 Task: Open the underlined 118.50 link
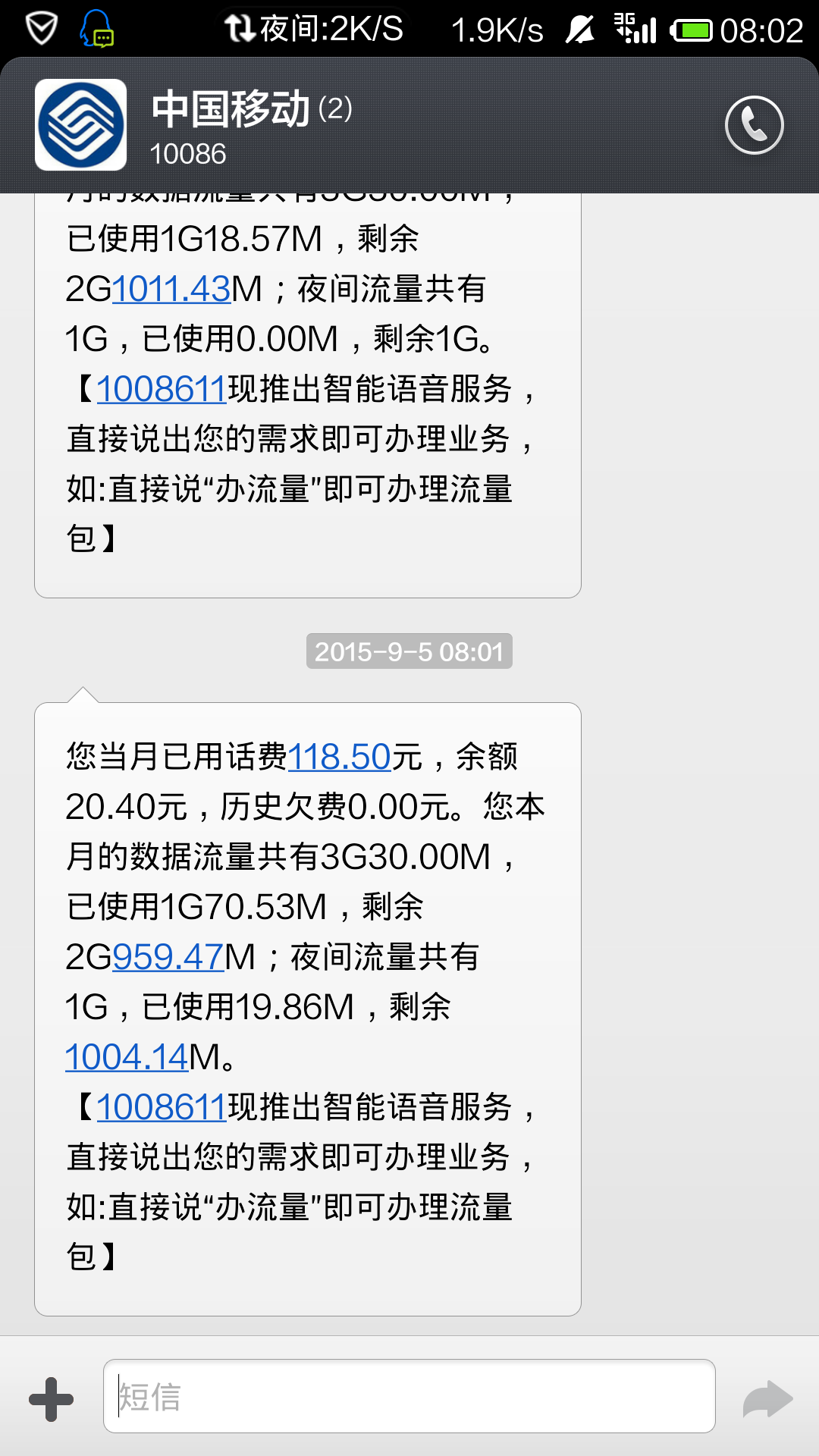tap(339, 757)
